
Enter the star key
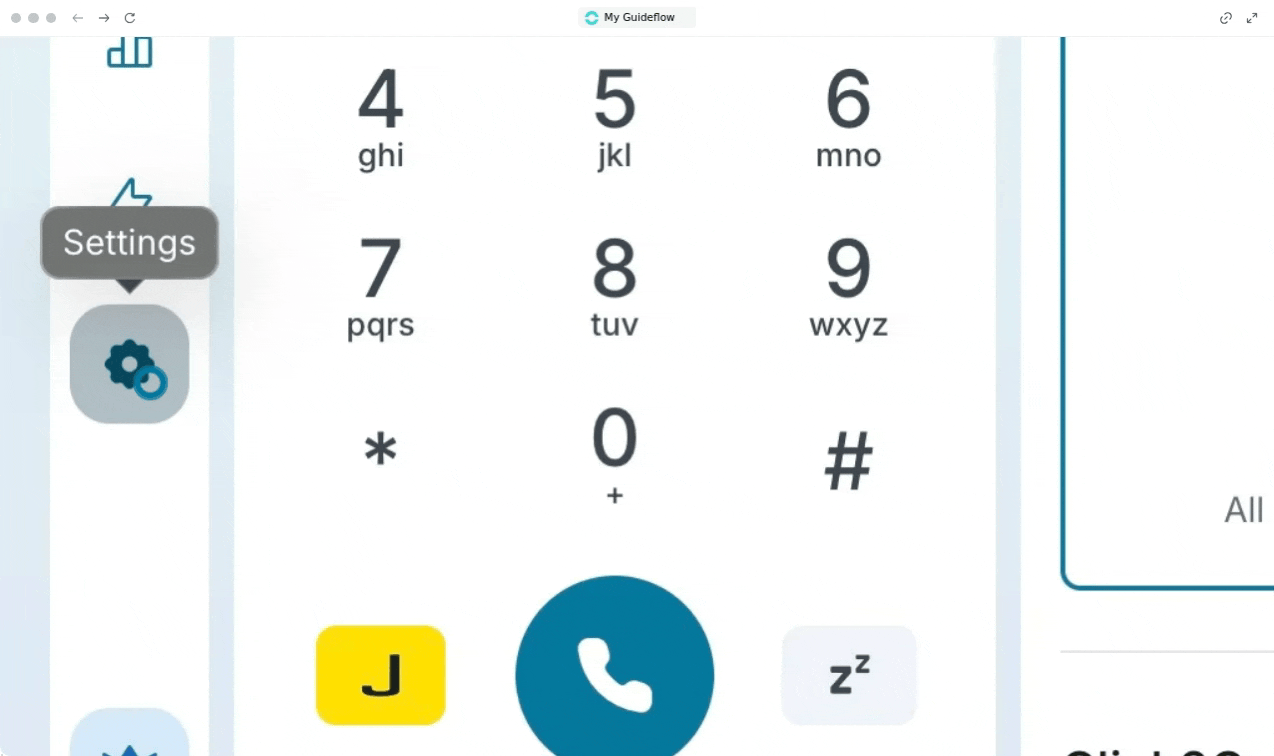(380, 452)
